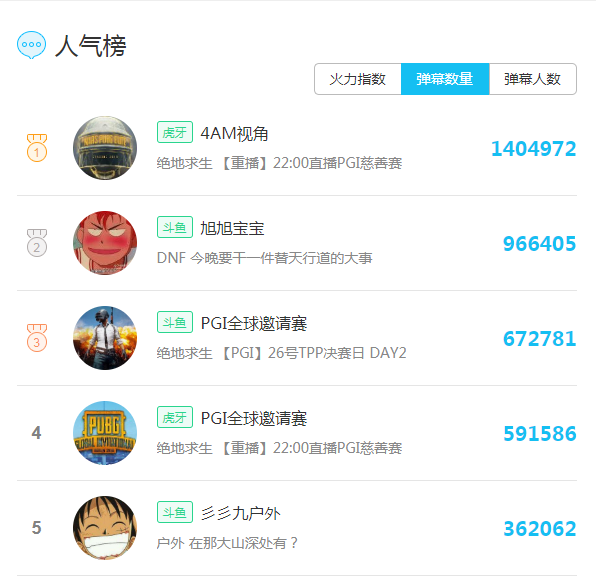This screenshot has height=581, width=596.
Task: Open the 4AM视角 streamer row
Action: coord(297,148)
